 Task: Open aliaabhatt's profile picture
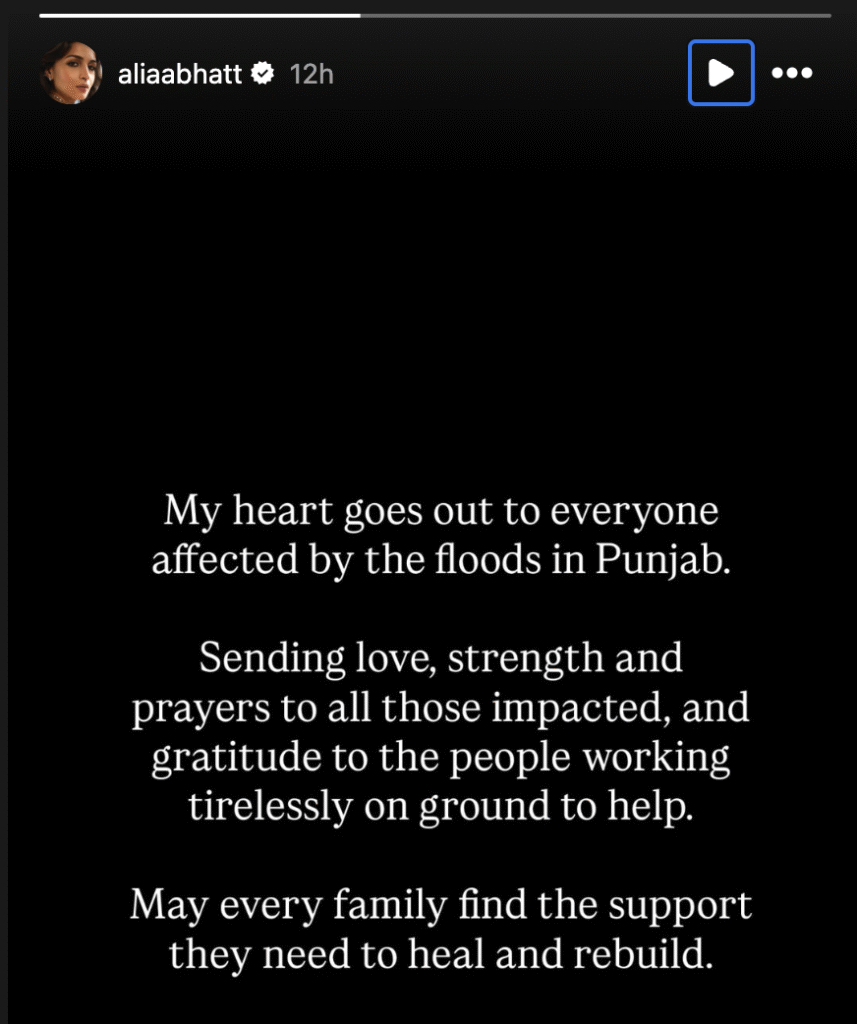[70, 73]
